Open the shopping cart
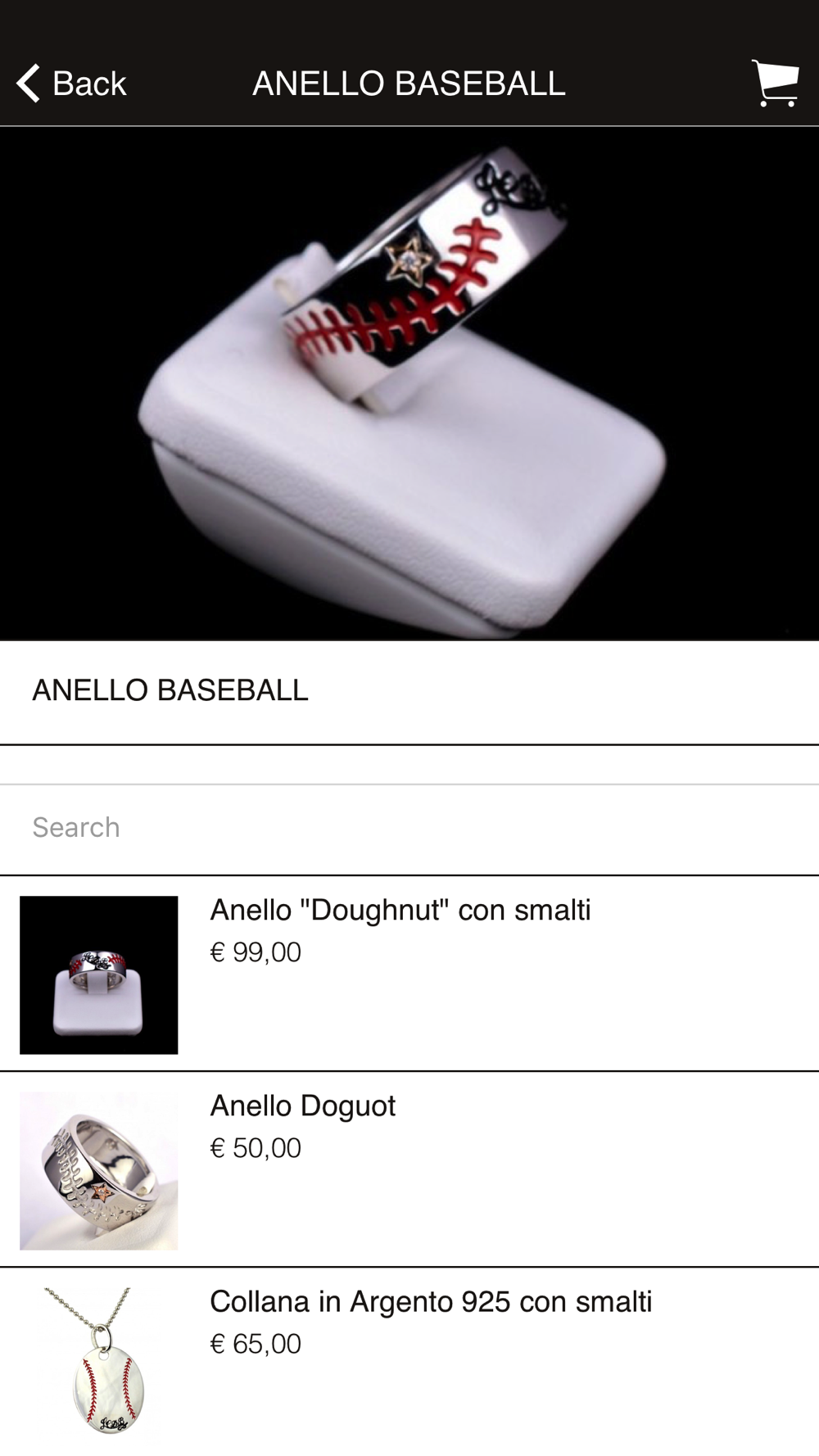Viewport: 819px width, 1456px height. 774,84
